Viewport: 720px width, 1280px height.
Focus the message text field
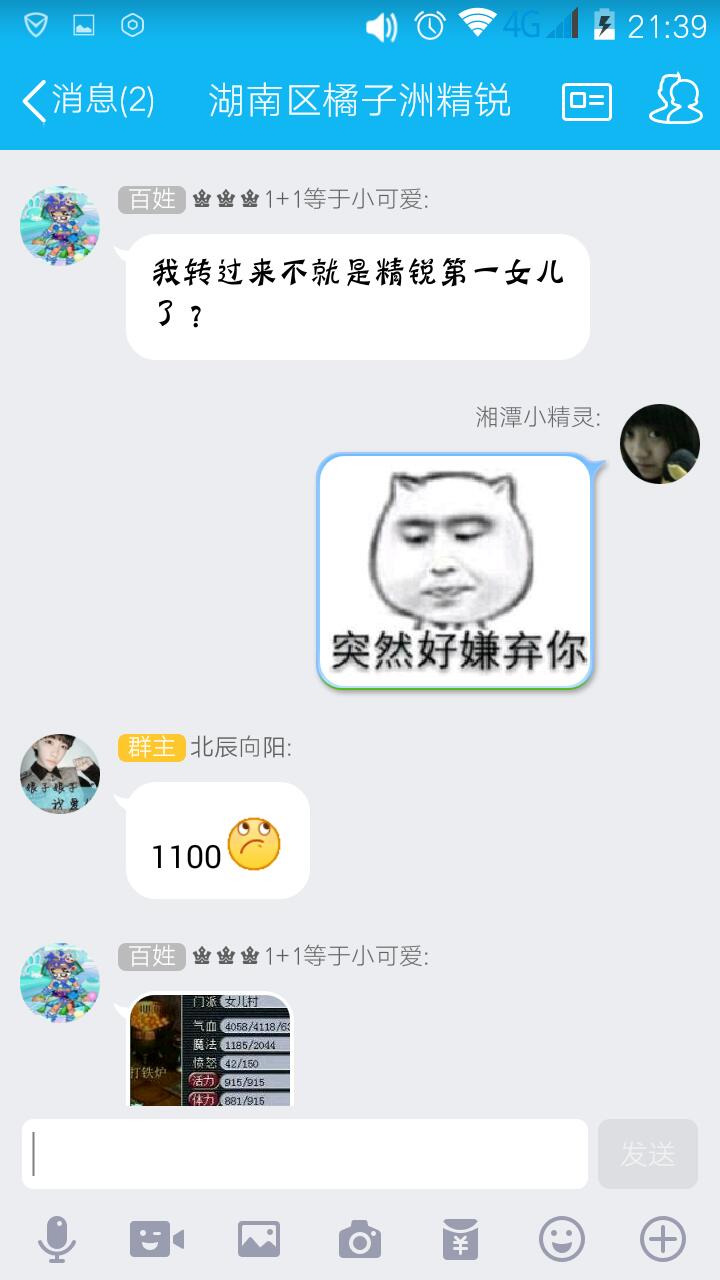305,1154
